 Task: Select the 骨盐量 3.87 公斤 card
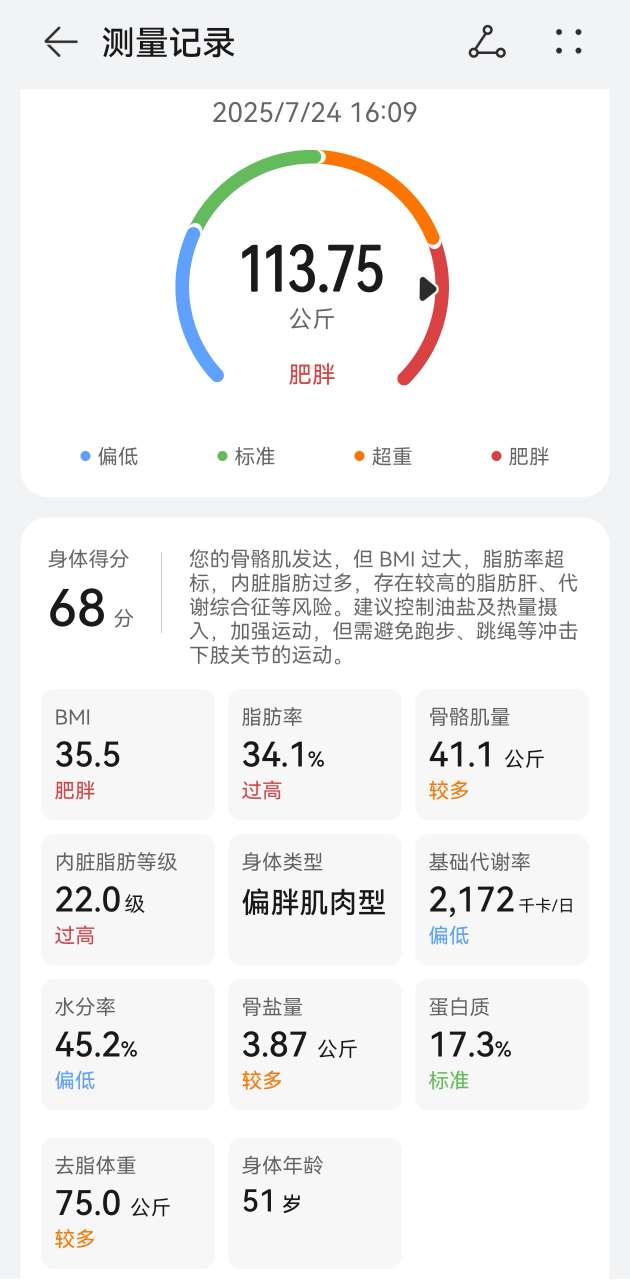click(x=314, y=1044)
